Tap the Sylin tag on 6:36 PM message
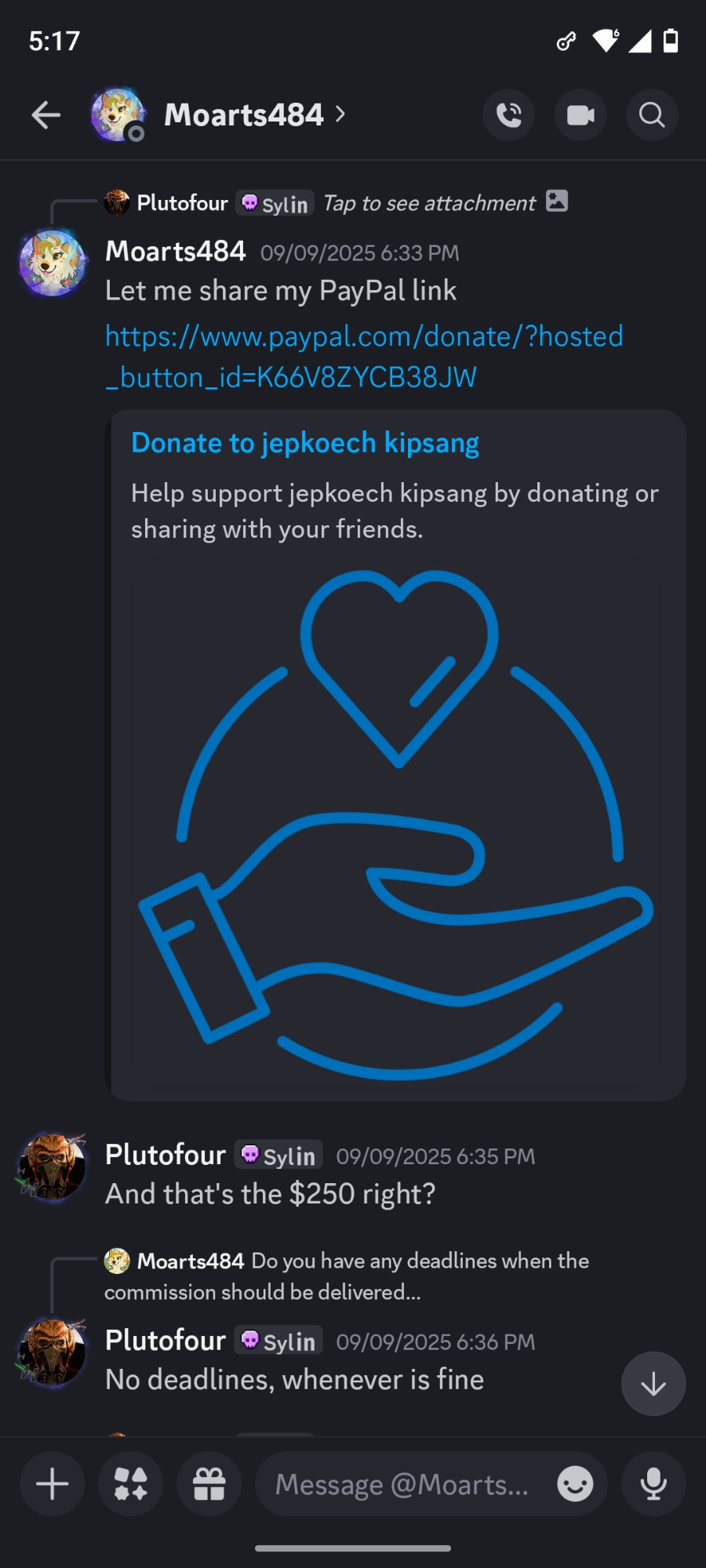 pyautogui.click(x=278, y=1341)
